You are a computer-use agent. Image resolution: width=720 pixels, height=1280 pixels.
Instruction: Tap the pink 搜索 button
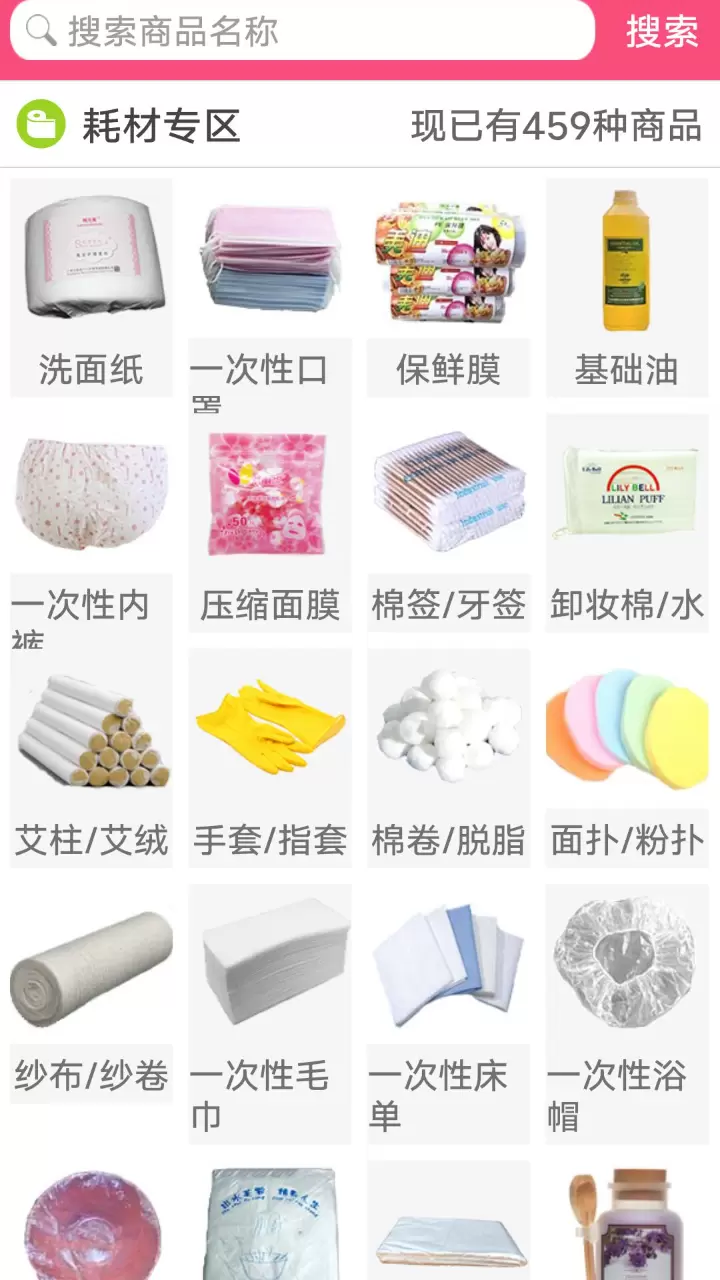pos(662,31)
